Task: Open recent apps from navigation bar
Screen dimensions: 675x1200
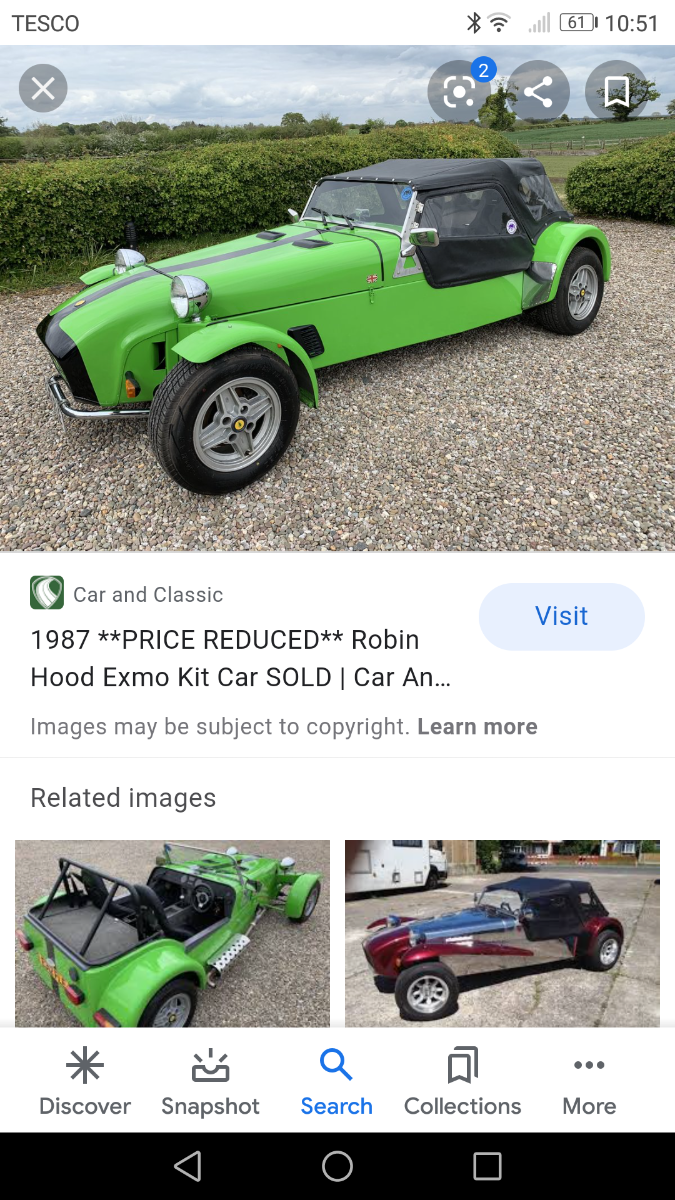Action: pyautogui.click(x=487, y=1166)
